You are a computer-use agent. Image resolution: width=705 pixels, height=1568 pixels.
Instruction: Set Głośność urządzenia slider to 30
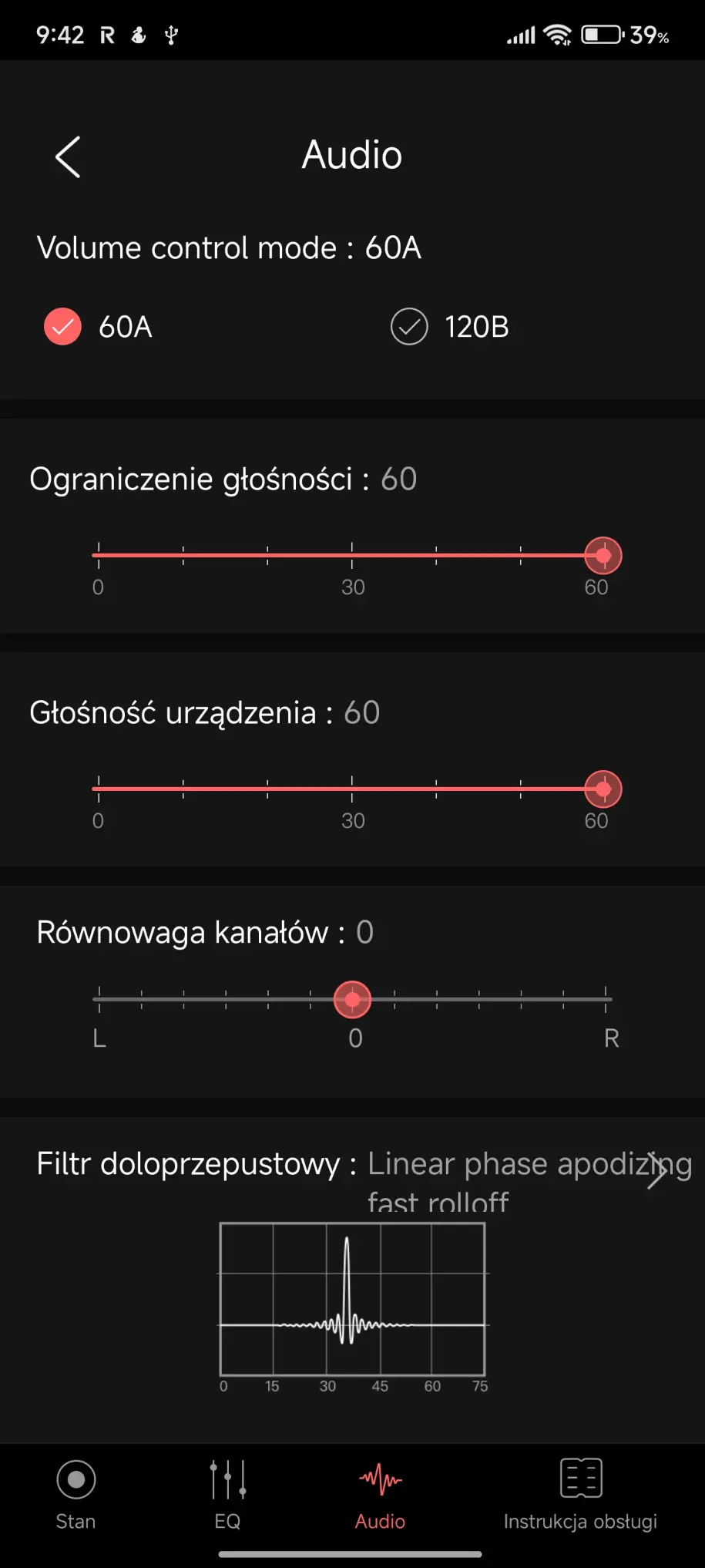(x=352, y=789)
